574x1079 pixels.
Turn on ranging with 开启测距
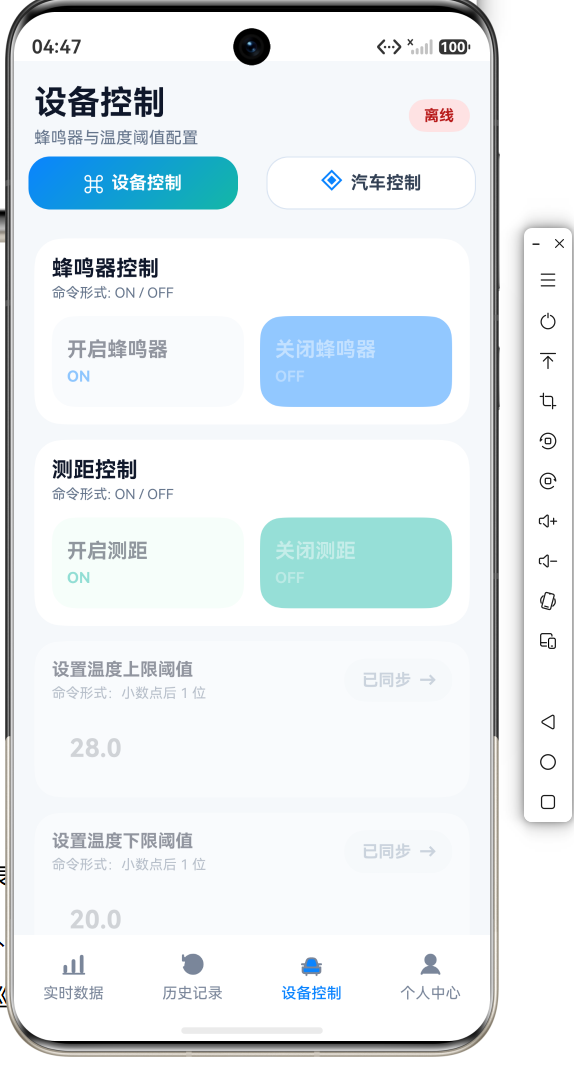pyautogui.click(x=148, y=563)
